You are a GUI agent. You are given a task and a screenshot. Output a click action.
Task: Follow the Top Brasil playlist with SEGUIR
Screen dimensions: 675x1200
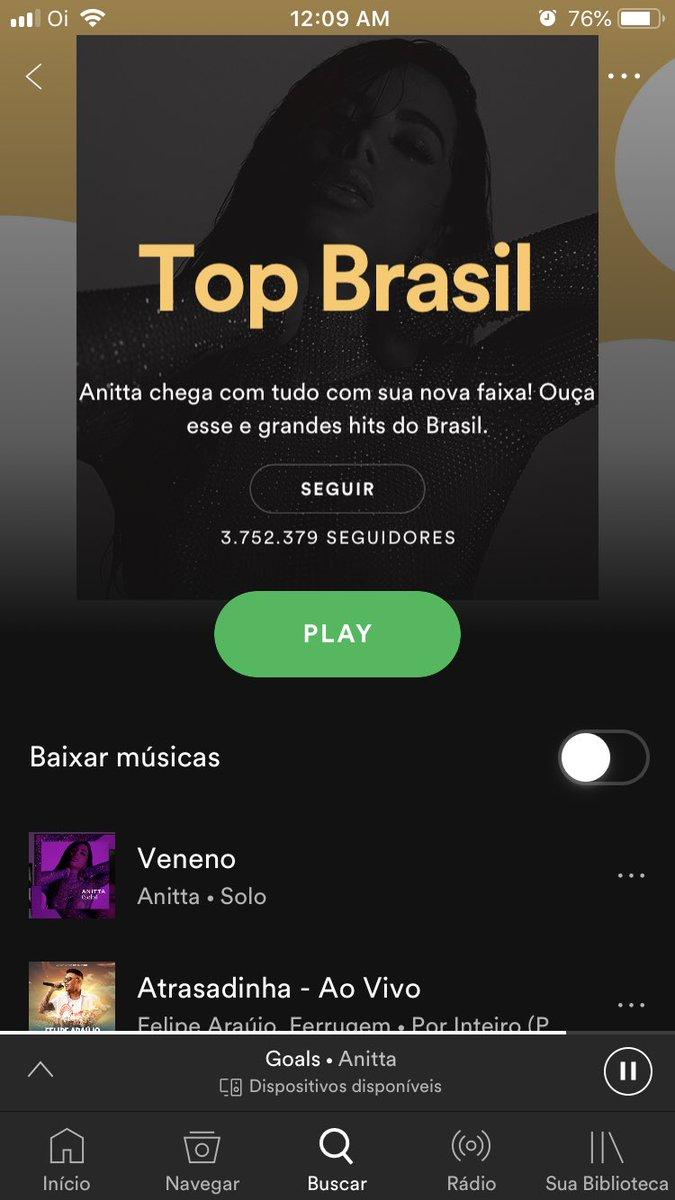coord(337,489)
